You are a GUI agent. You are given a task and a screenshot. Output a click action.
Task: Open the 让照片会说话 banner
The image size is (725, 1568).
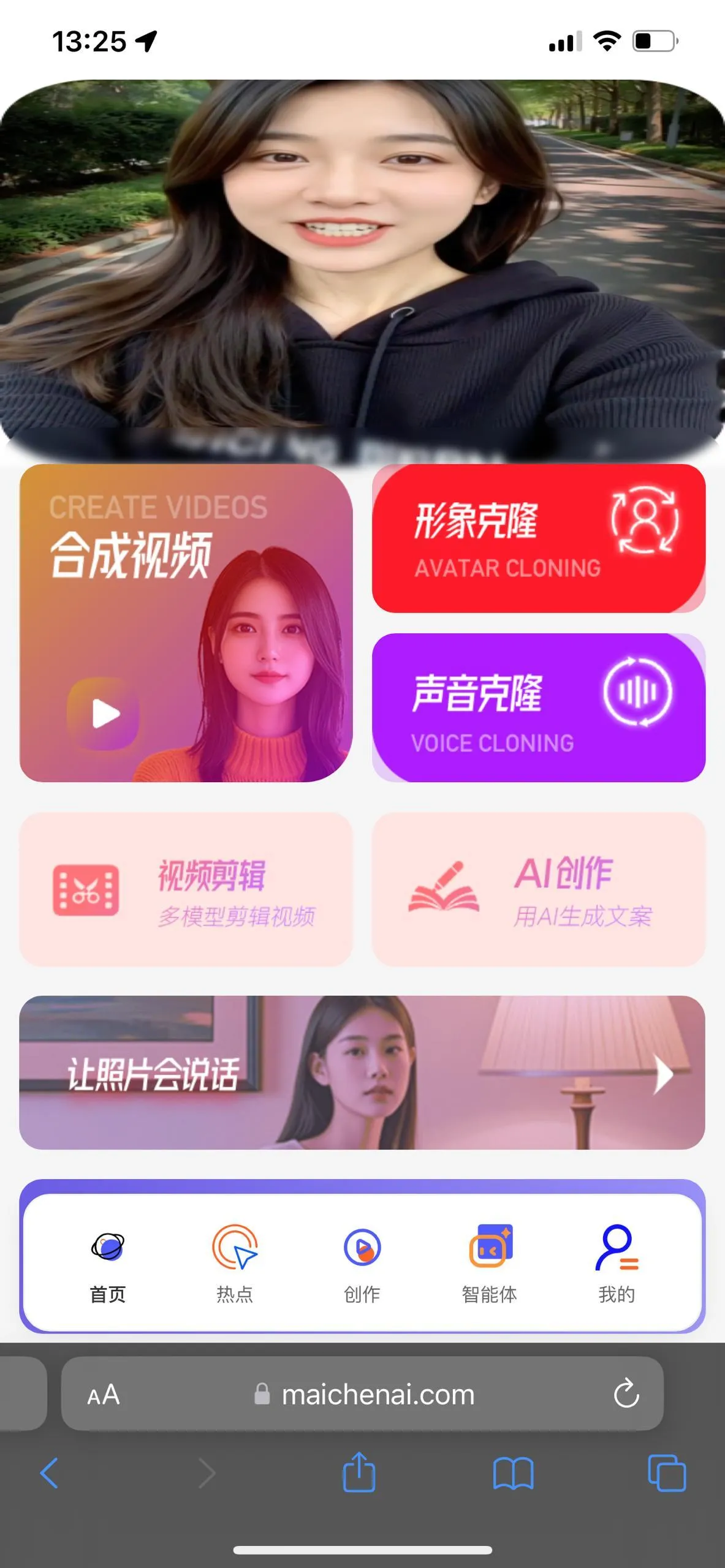click(x=362, y=1072)
